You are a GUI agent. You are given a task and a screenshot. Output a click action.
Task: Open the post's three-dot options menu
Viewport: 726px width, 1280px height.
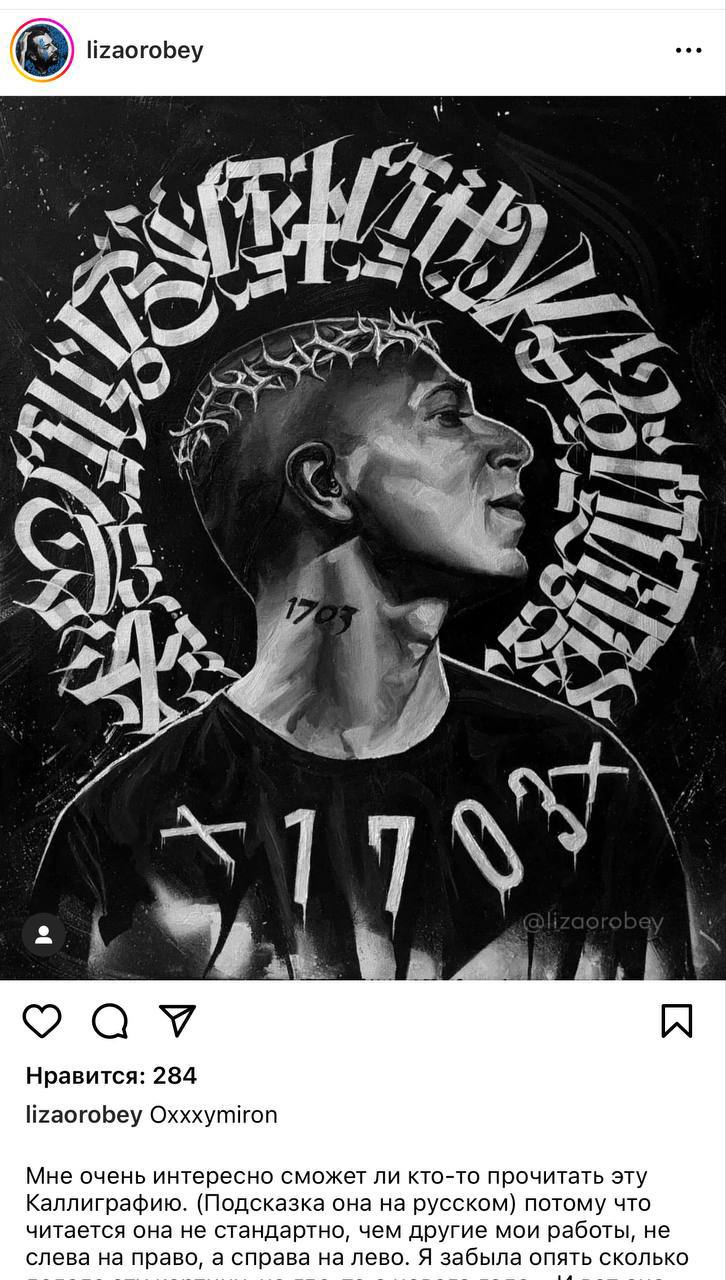pyautogui.click(x=689, y=51)
